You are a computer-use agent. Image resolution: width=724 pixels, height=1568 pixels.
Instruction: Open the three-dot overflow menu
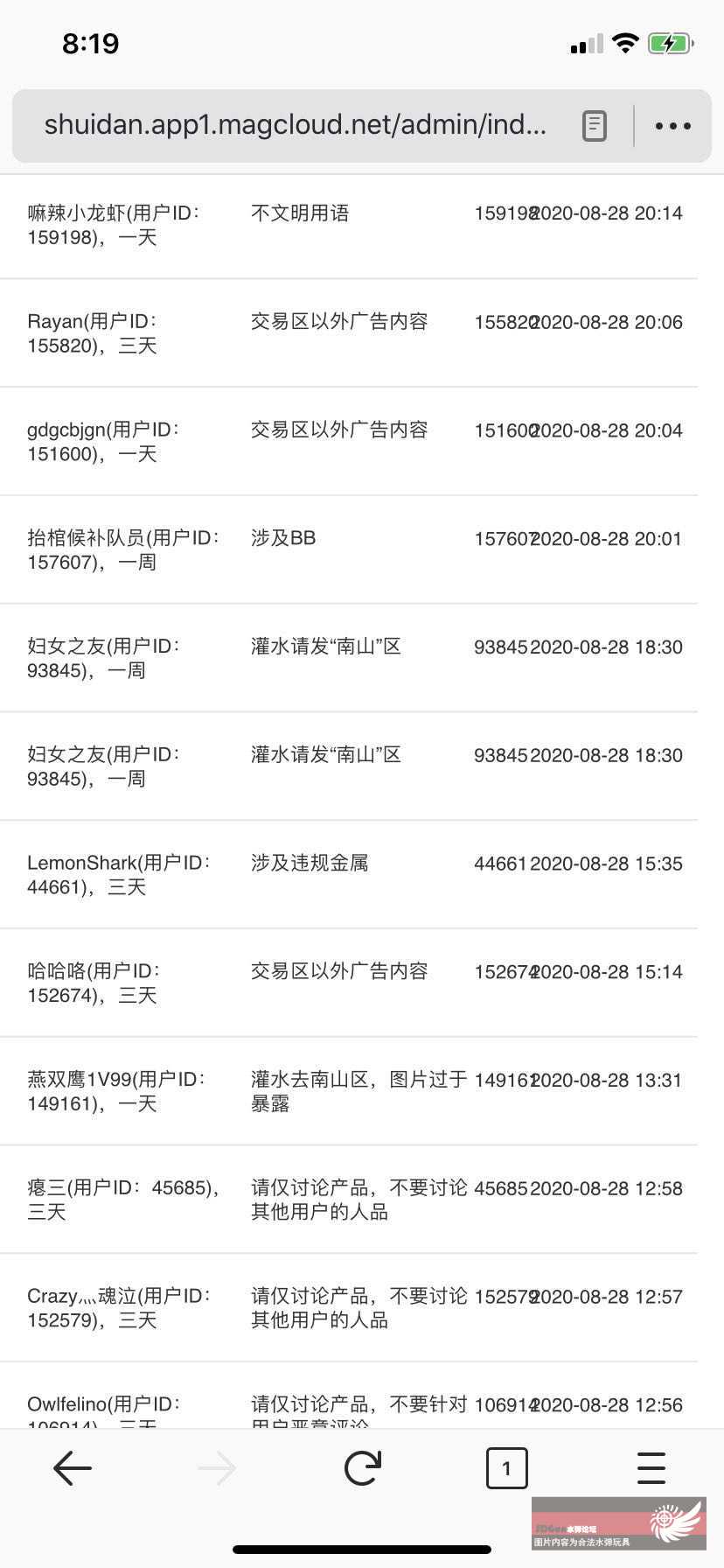point(673,126)
